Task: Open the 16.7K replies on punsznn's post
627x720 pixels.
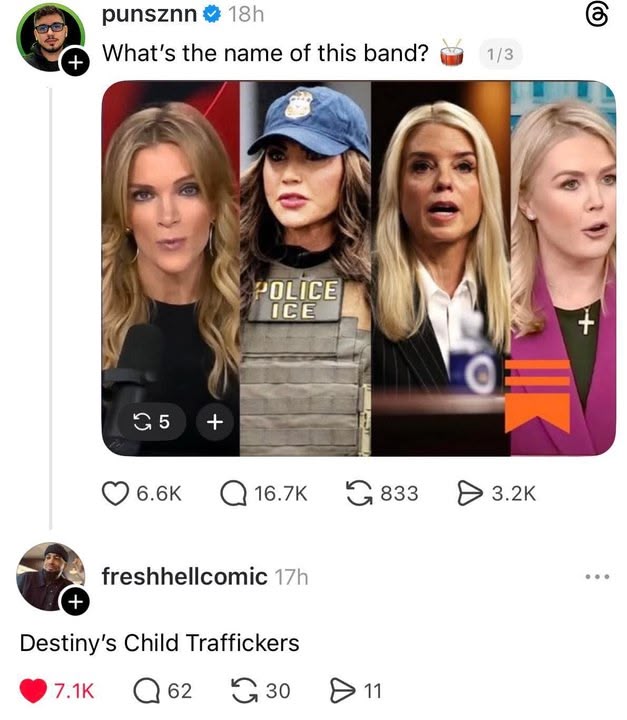Action: pos(232,493)
